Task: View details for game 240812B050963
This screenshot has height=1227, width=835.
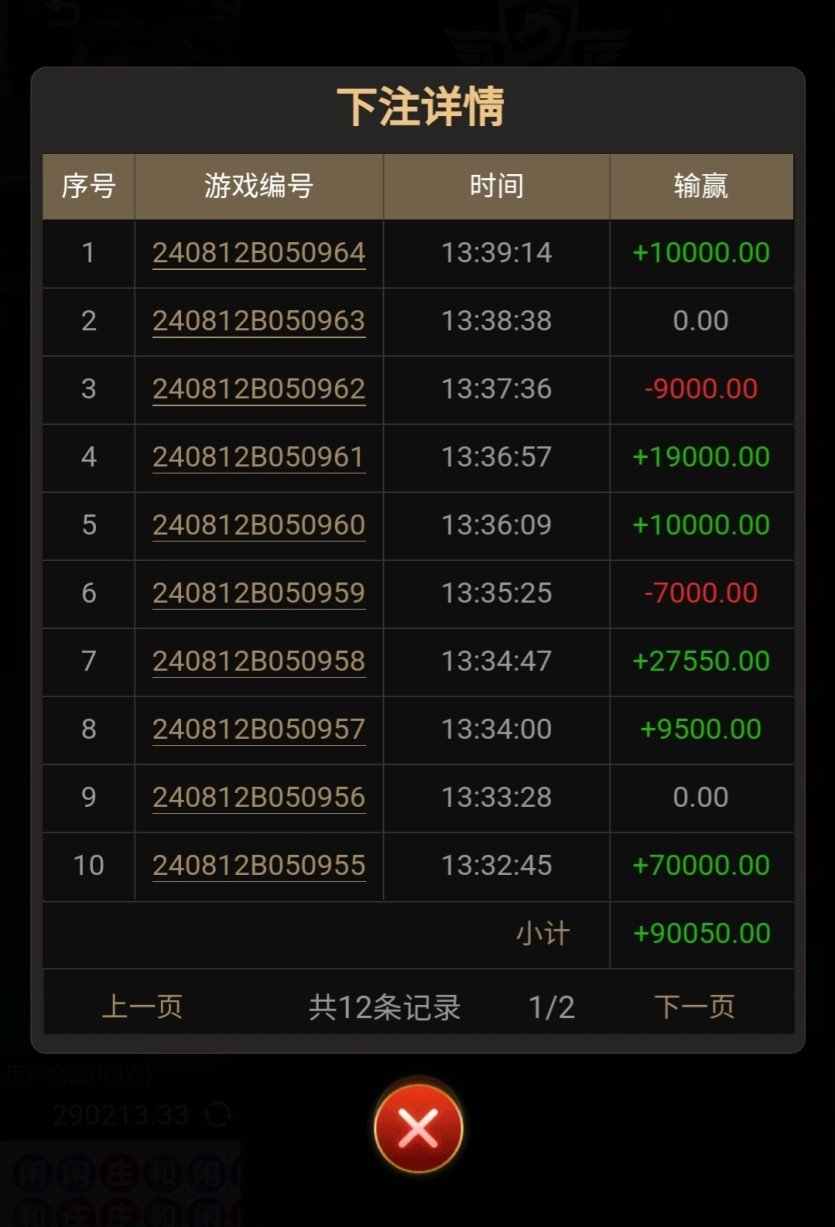Action: (259, 321)
